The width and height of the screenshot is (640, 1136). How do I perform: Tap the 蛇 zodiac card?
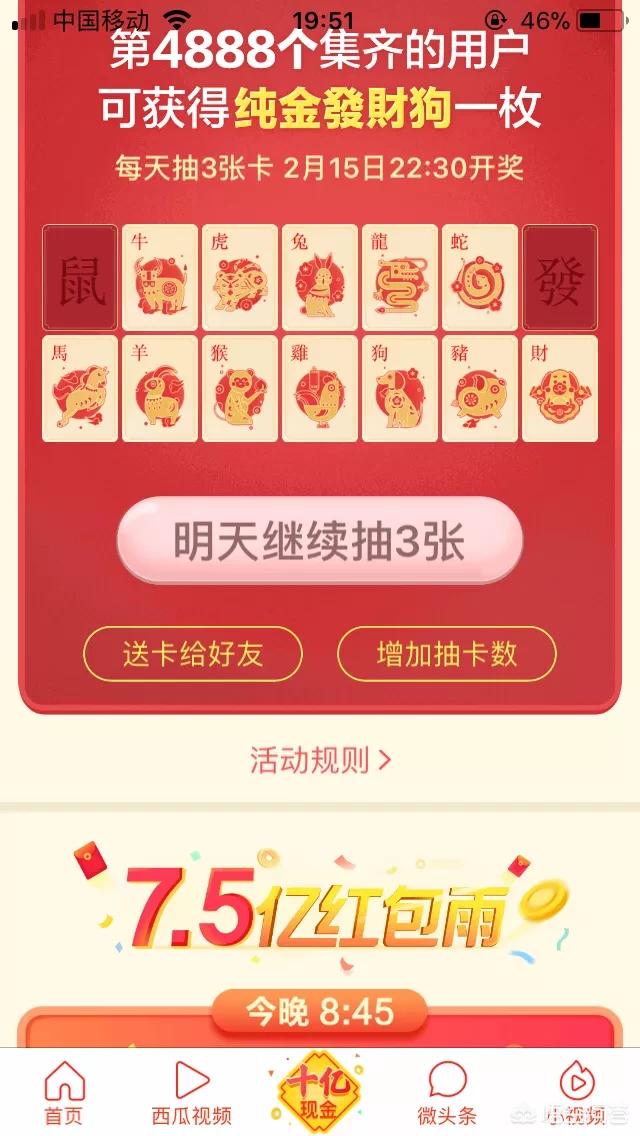pos(480,277)
